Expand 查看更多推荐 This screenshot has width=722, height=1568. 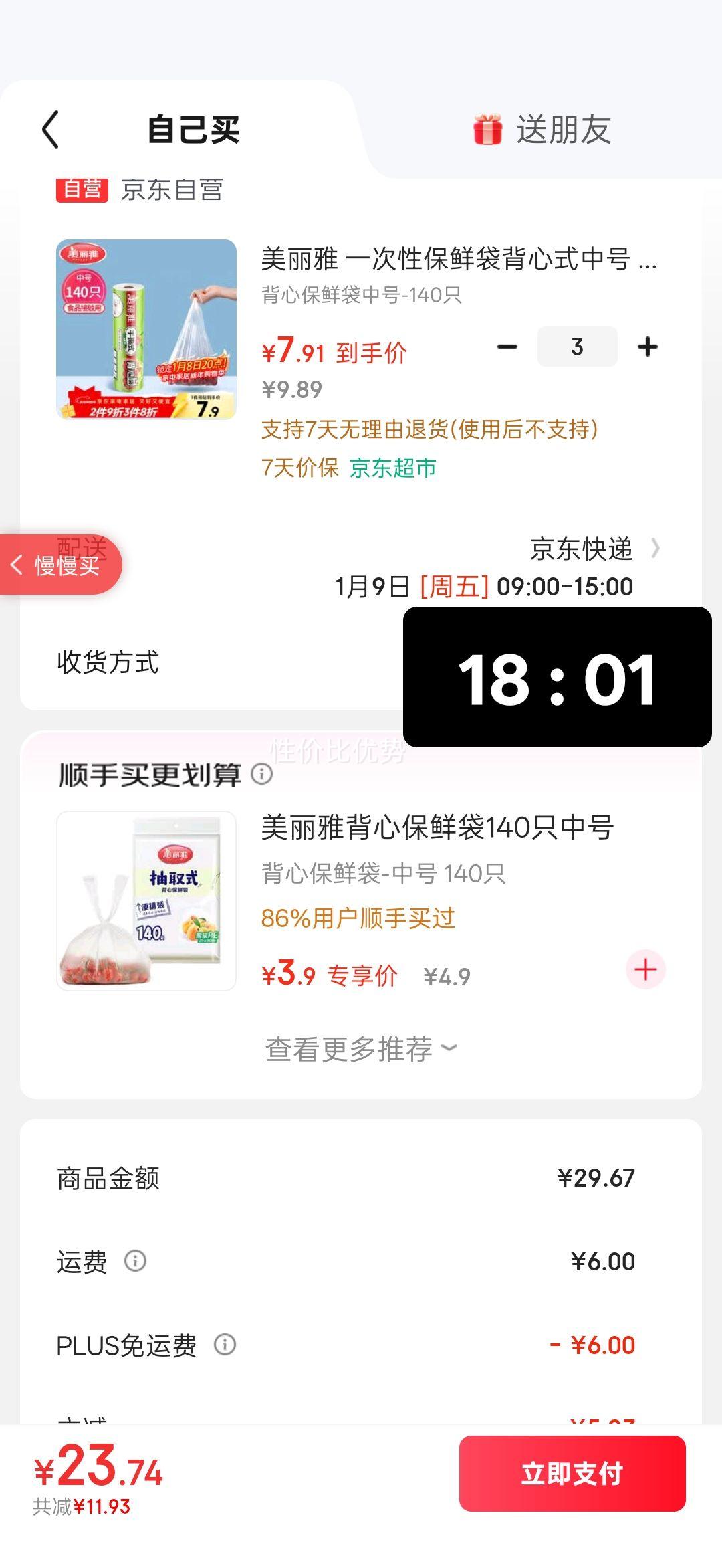[361, 1049]
